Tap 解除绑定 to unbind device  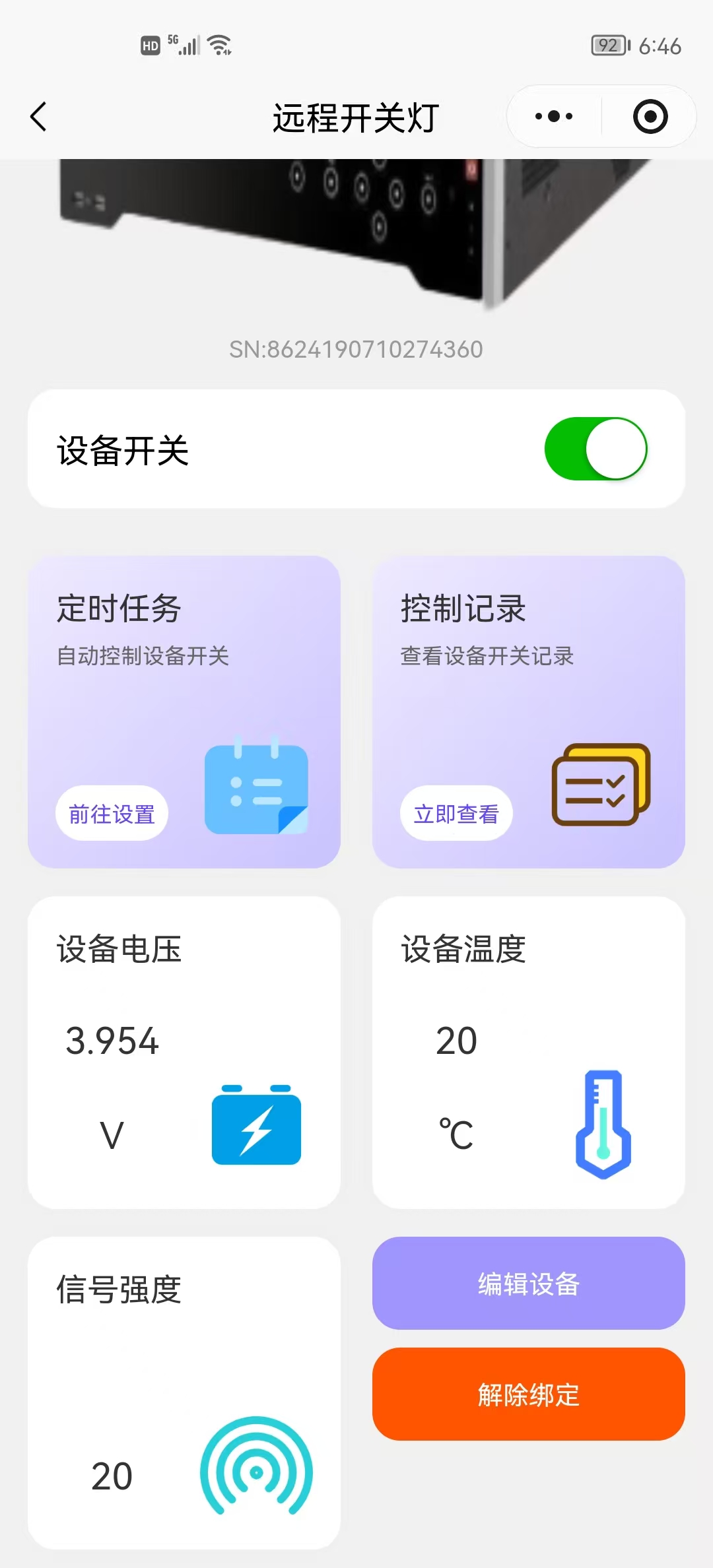(528, 1394)
